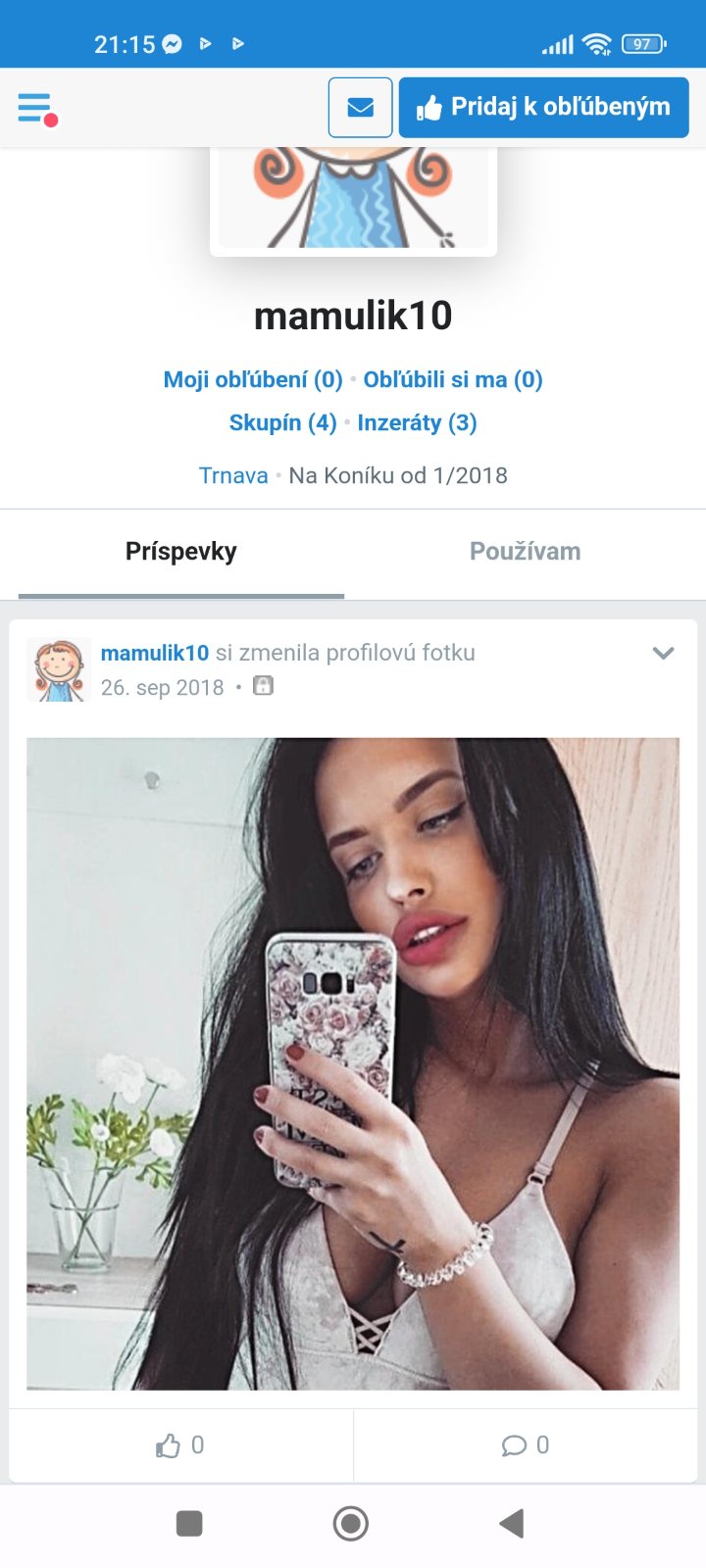The height and width of the screenshot is (1568, 706).
Task: Switch to the Používam tab
Action: click(525, 552)
